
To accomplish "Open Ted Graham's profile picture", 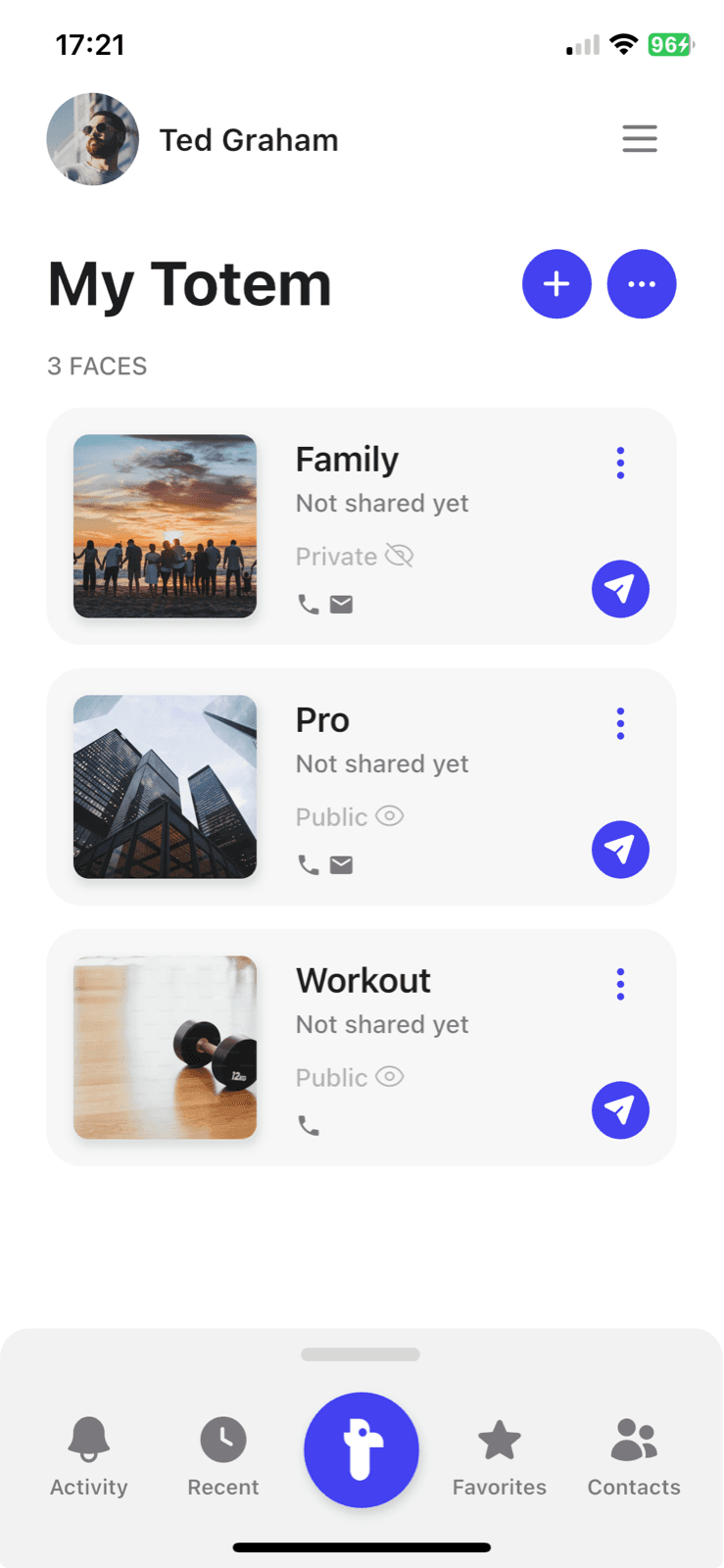I will [92, 139].
